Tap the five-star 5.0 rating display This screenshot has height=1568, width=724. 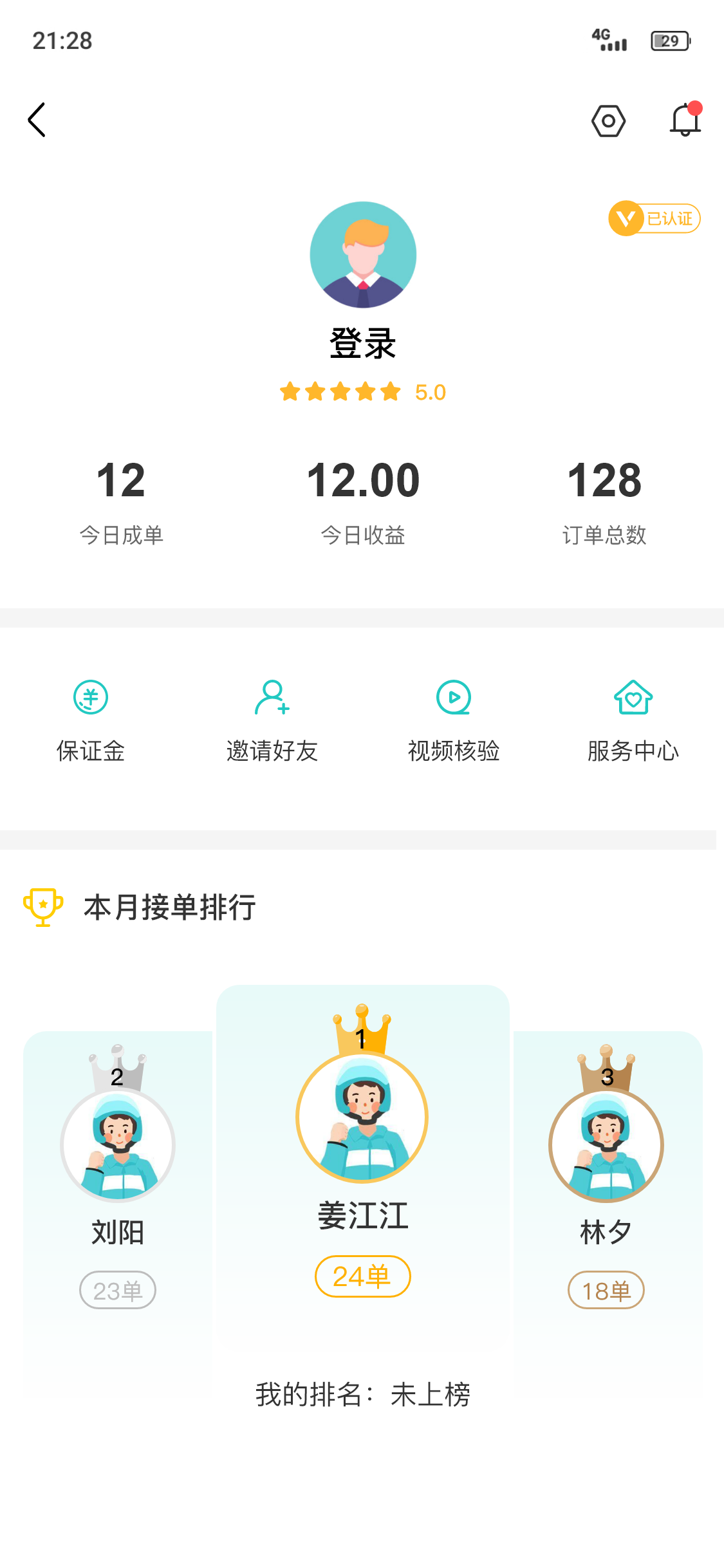click(362, 391)
